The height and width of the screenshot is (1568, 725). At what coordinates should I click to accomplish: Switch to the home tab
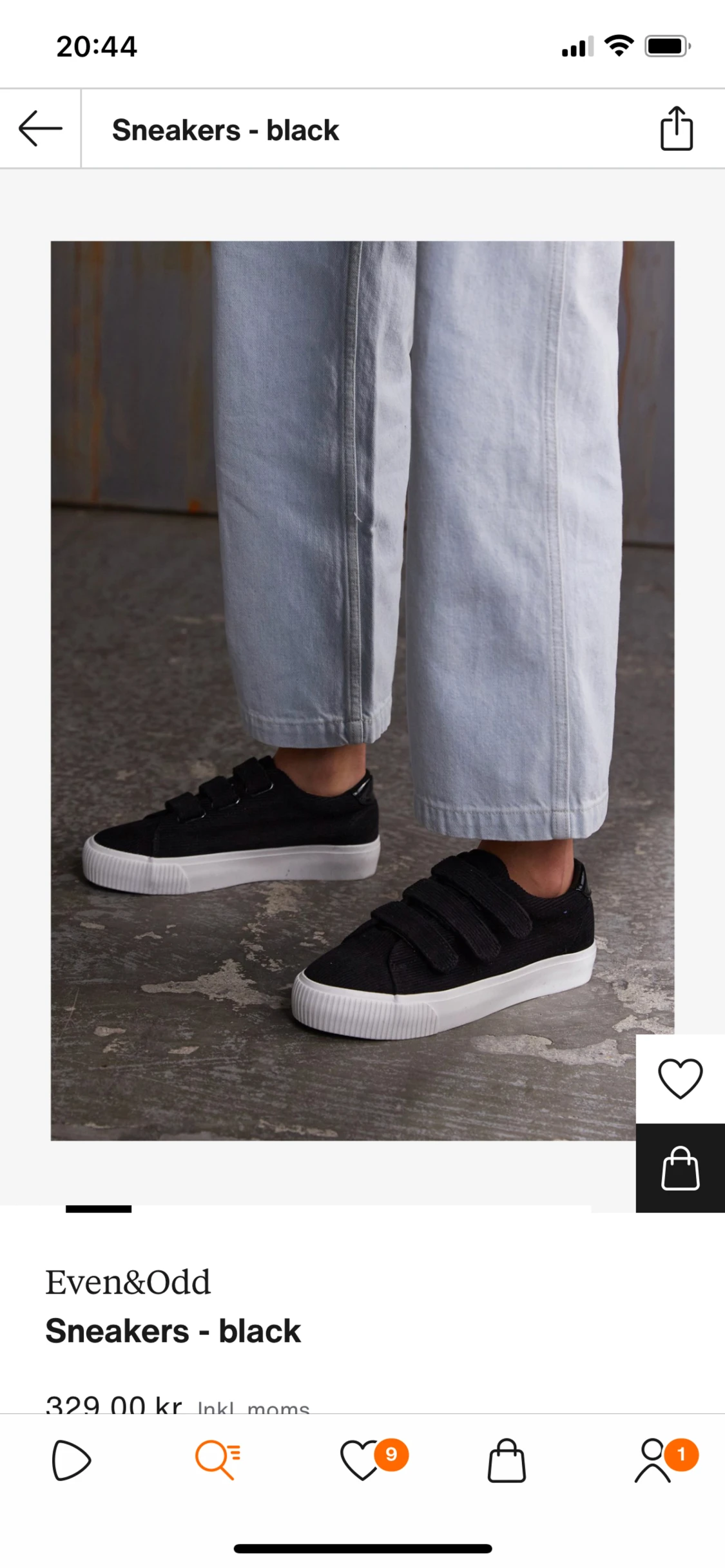pos(71,1460)
